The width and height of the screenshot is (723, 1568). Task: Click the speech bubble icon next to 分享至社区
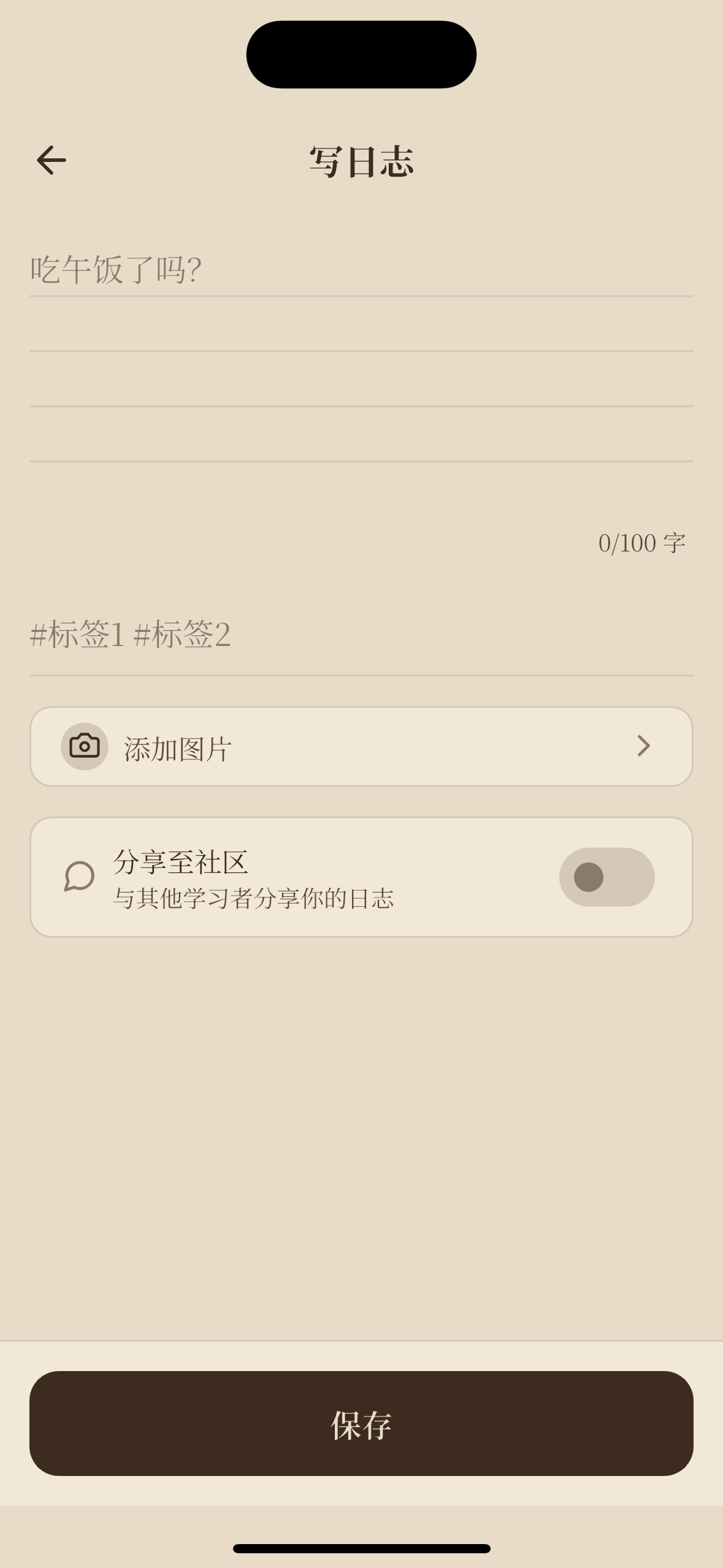pos(78,877)
